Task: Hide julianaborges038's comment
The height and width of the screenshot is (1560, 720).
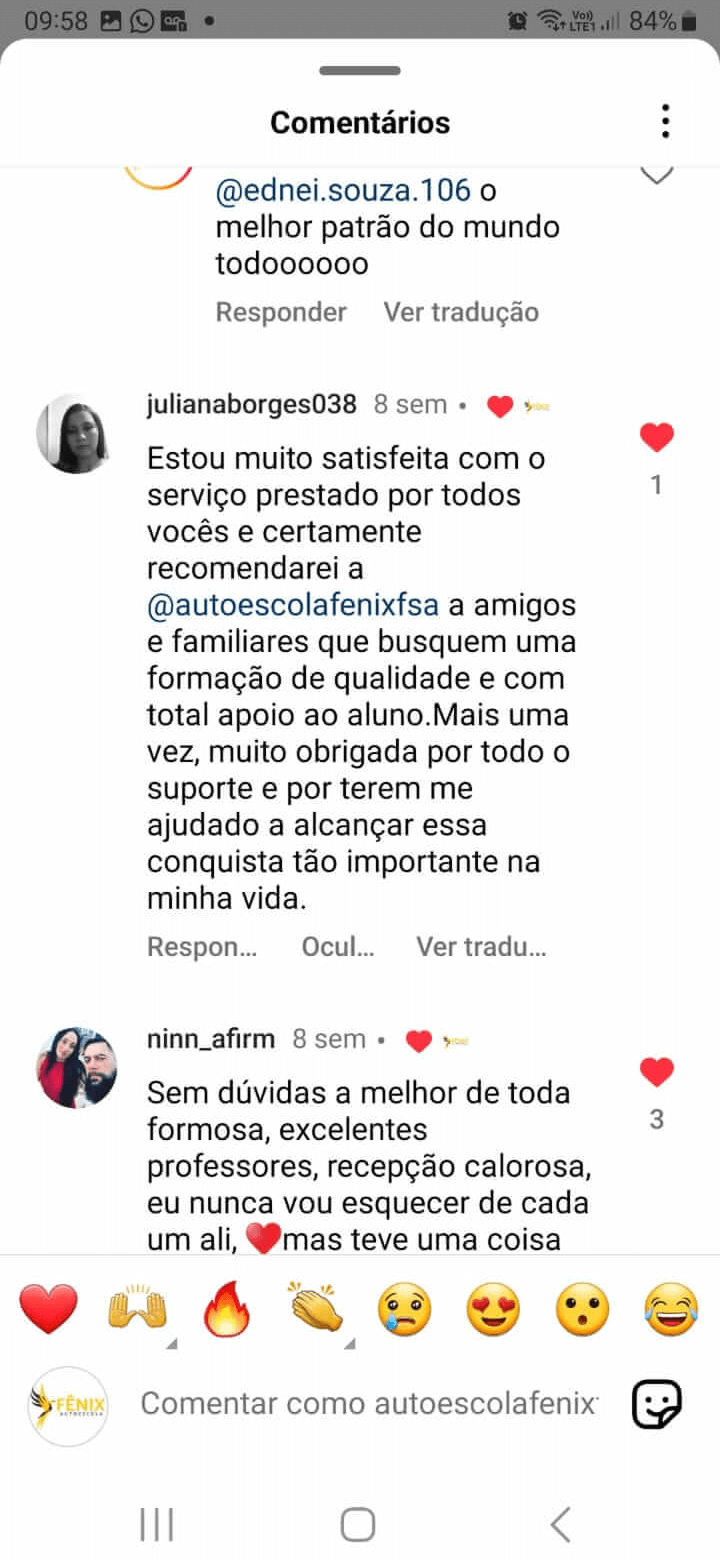Action: pyautogui.click(x=338, y=946)
